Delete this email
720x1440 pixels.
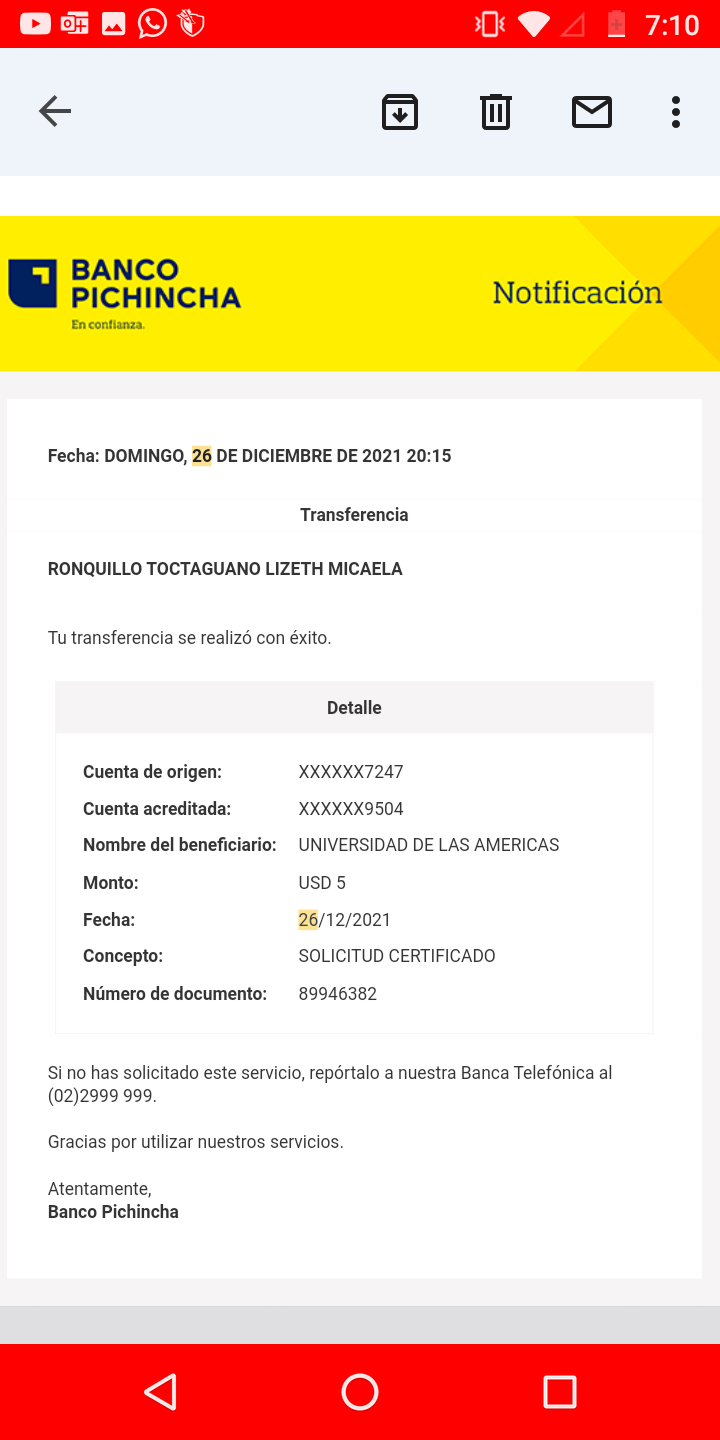[x=496, y=111]
